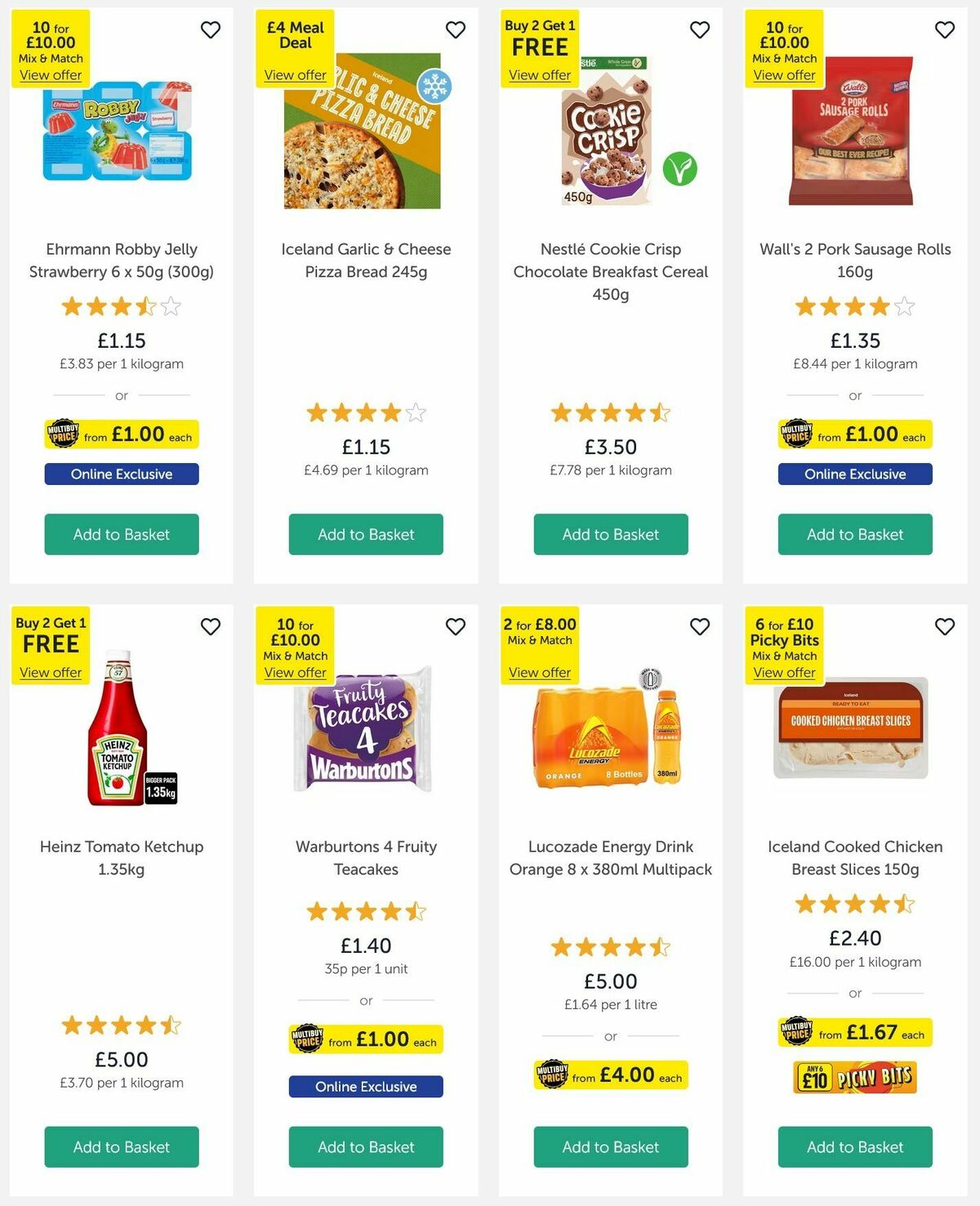The height and width of the screenshot is (1206, 980).
Task: Select the Multibuy Price badge on Ehrmann Robby Jelly
Action: 121,434
